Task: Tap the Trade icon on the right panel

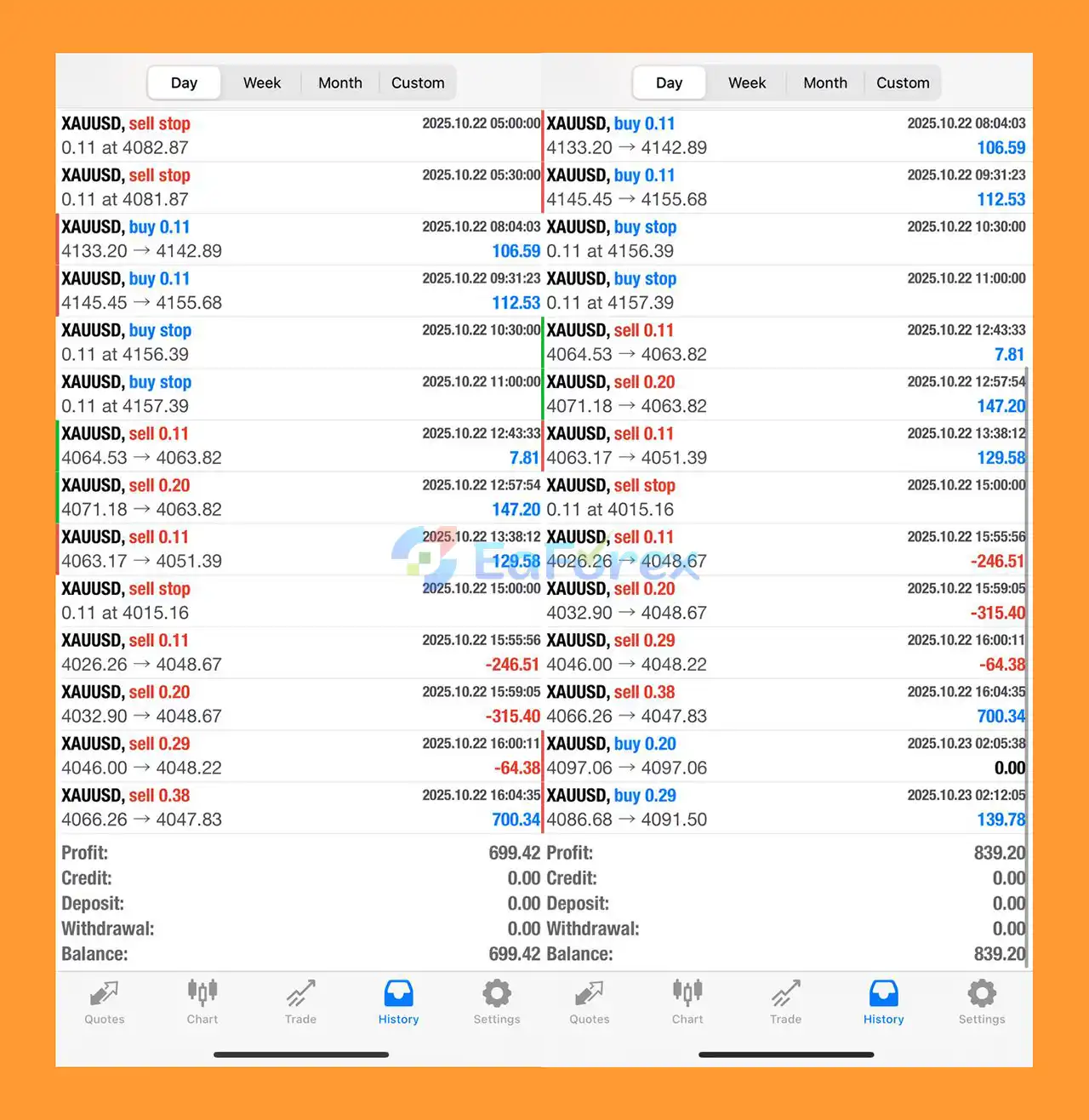Action: coord(784,1002)
